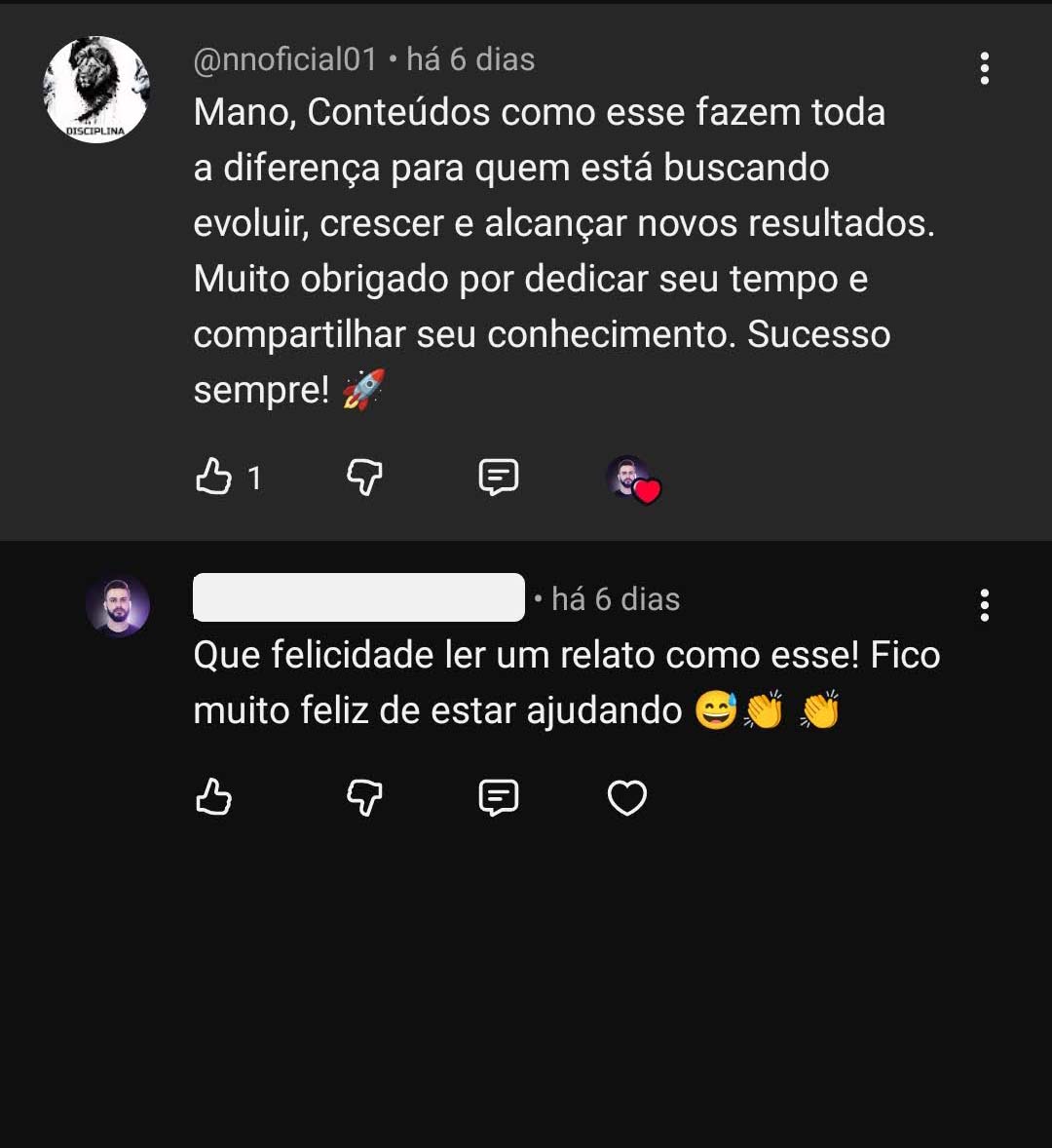This screenshot has width=1052, height=1148.
Task: Like @nnoficial01's comment with thumbs up
Action: click(215, 477)
